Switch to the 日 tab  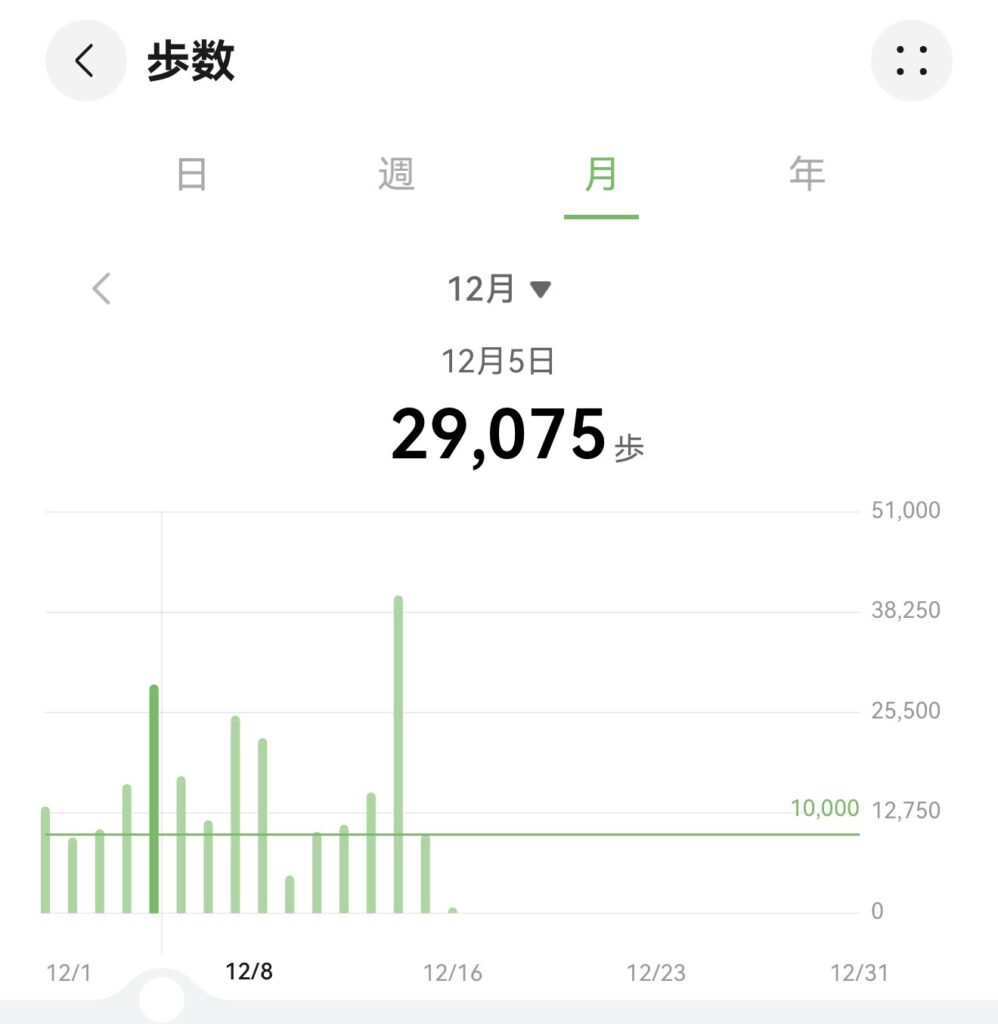click(x=191, y=175)
